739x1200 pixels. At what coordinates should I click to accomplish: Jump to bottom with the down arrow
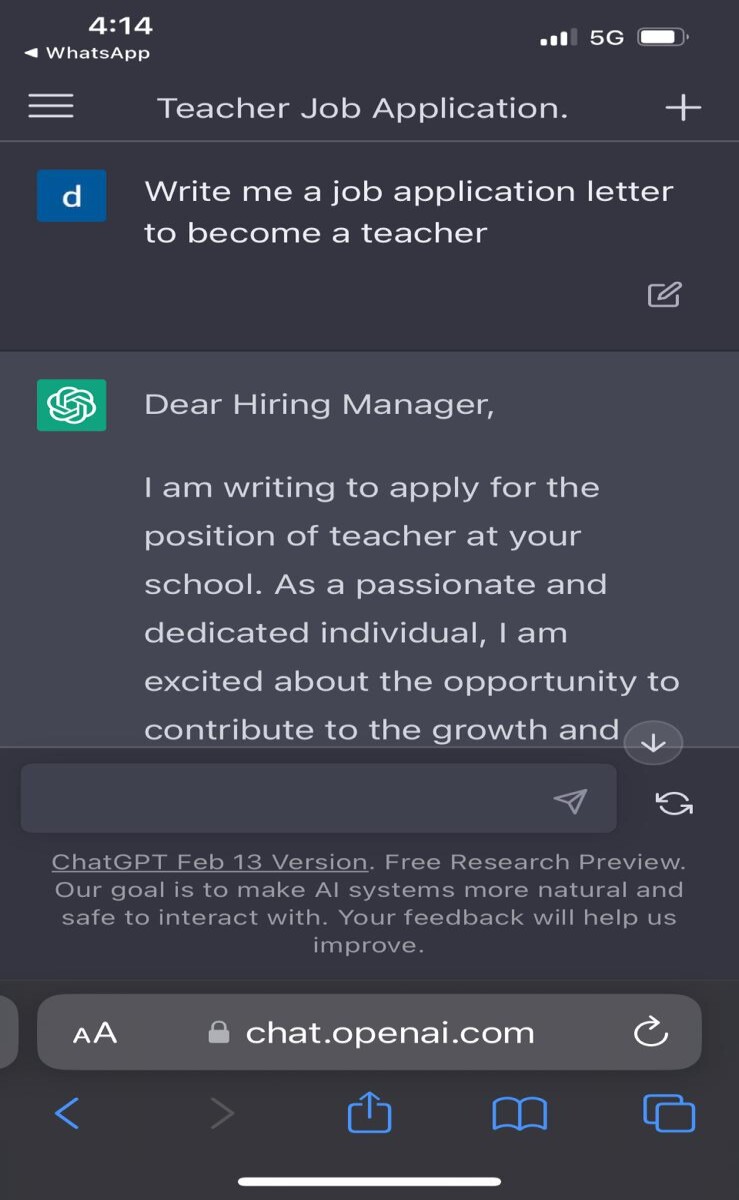click(x=653, y=743)
